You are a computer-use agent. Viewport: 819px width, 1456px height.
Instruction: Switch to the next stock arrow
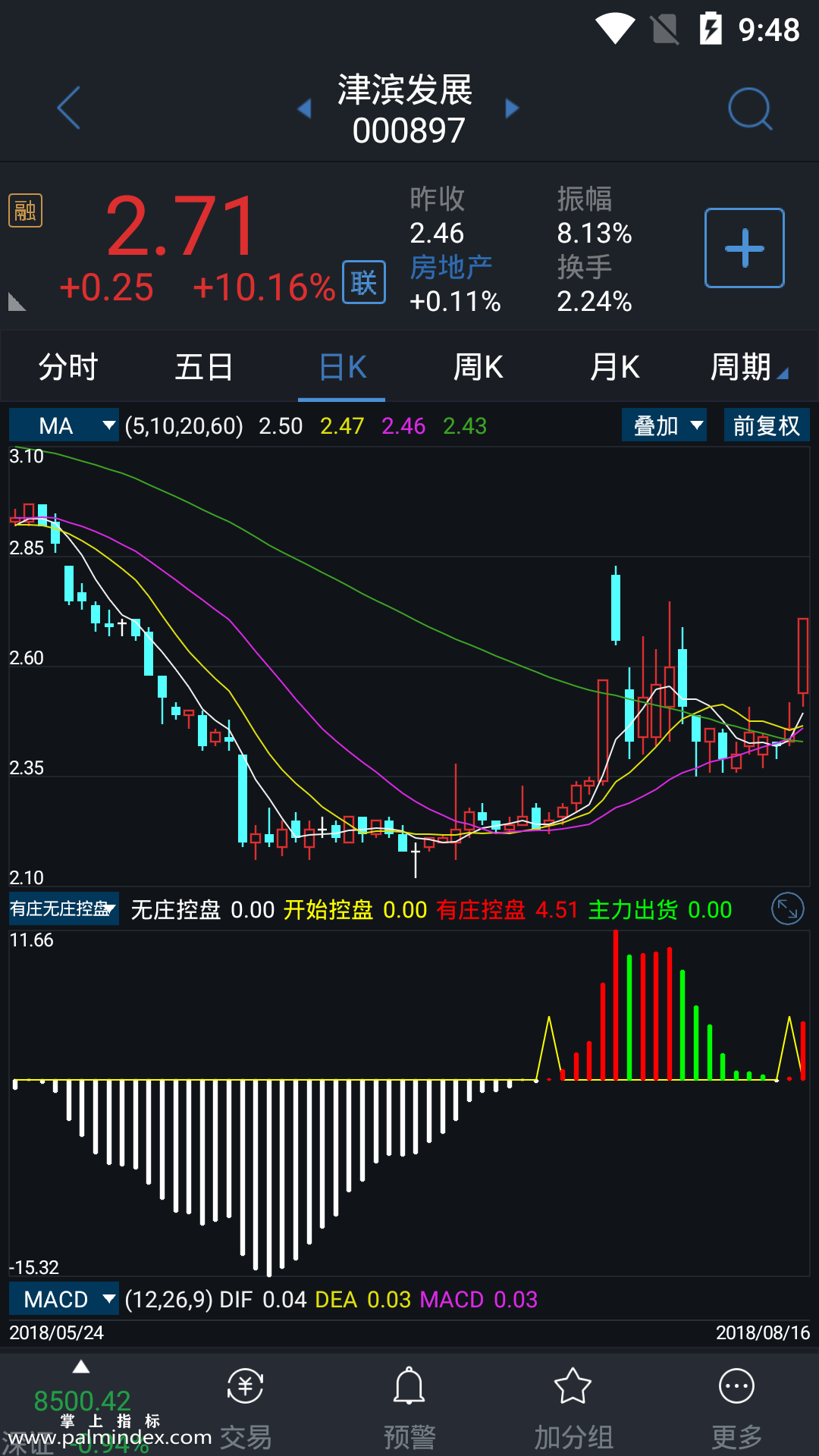point(512,108)
